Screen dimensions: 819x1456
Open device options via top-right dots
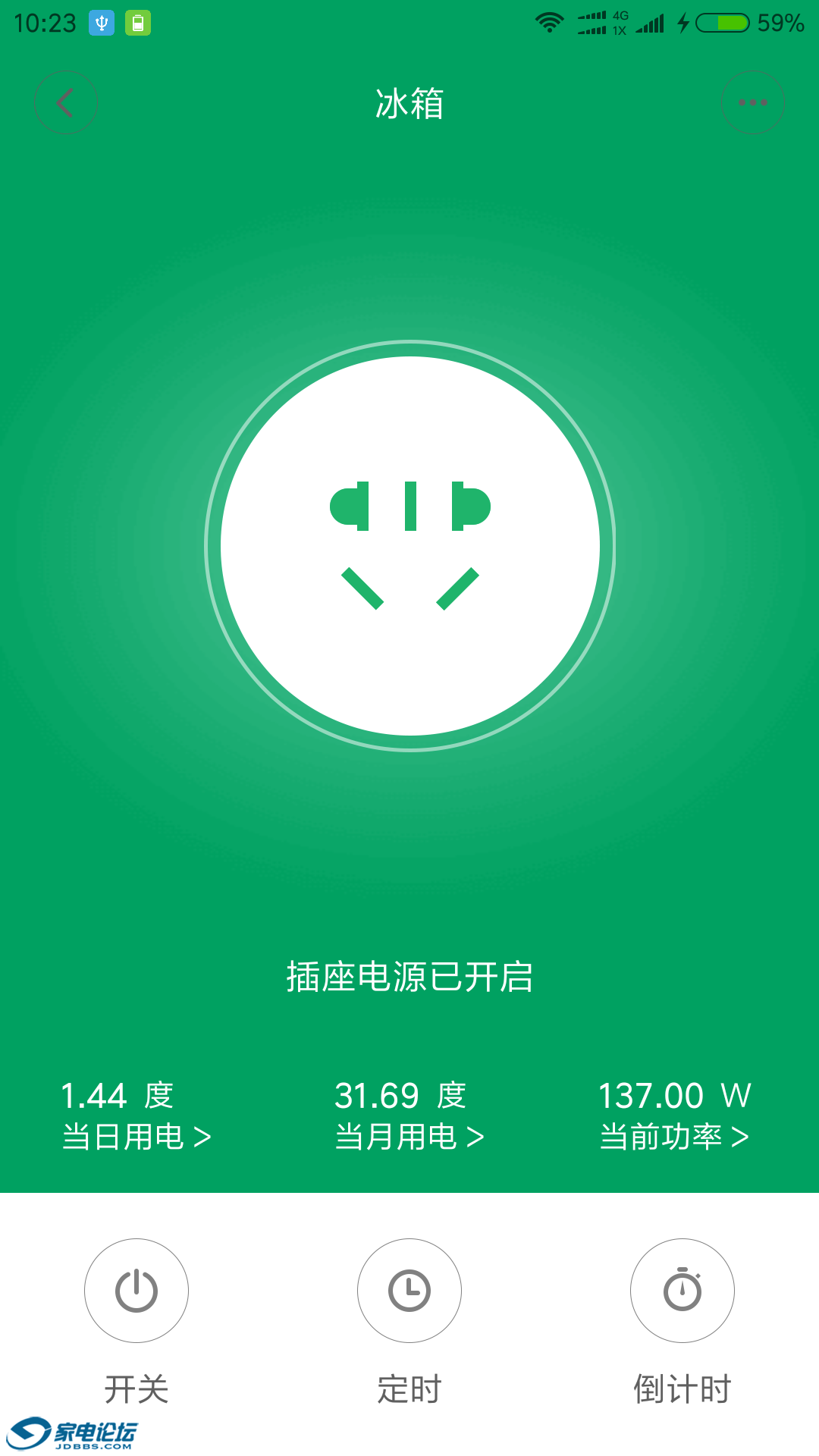[752, 102]
